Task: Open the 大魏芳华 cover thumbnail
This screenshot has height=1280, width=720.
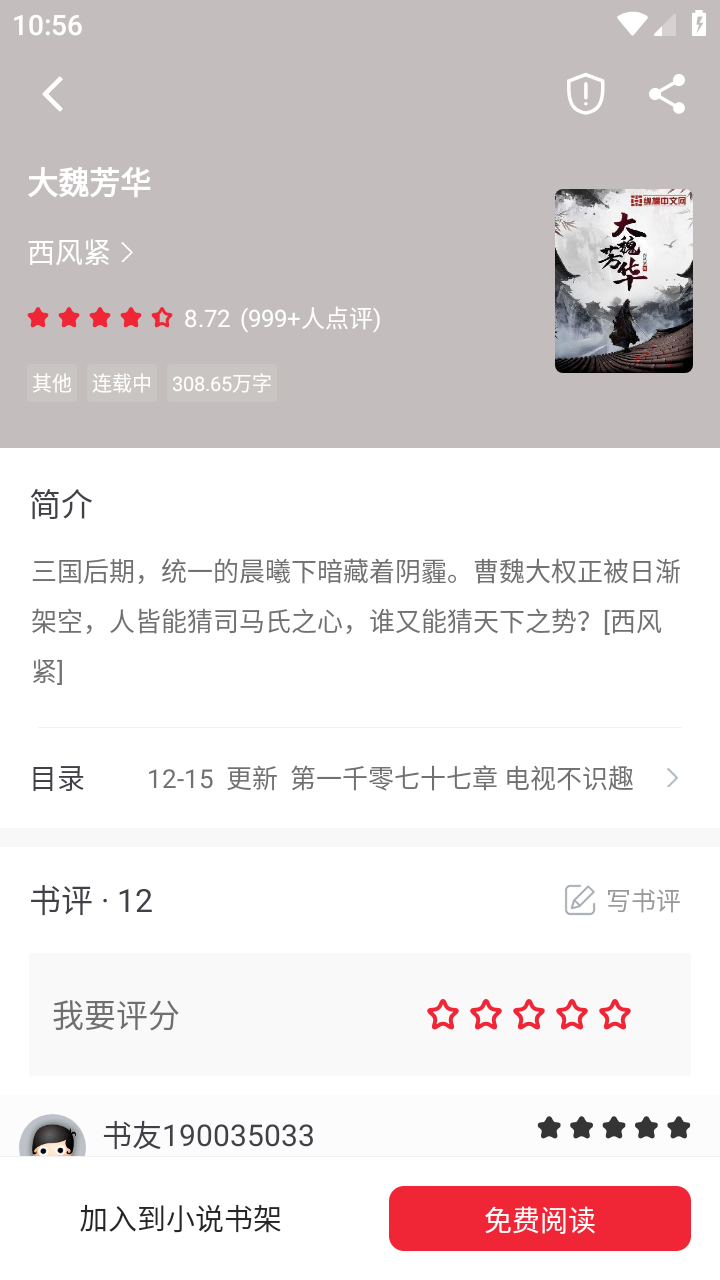Action: [x=623, y=281]
